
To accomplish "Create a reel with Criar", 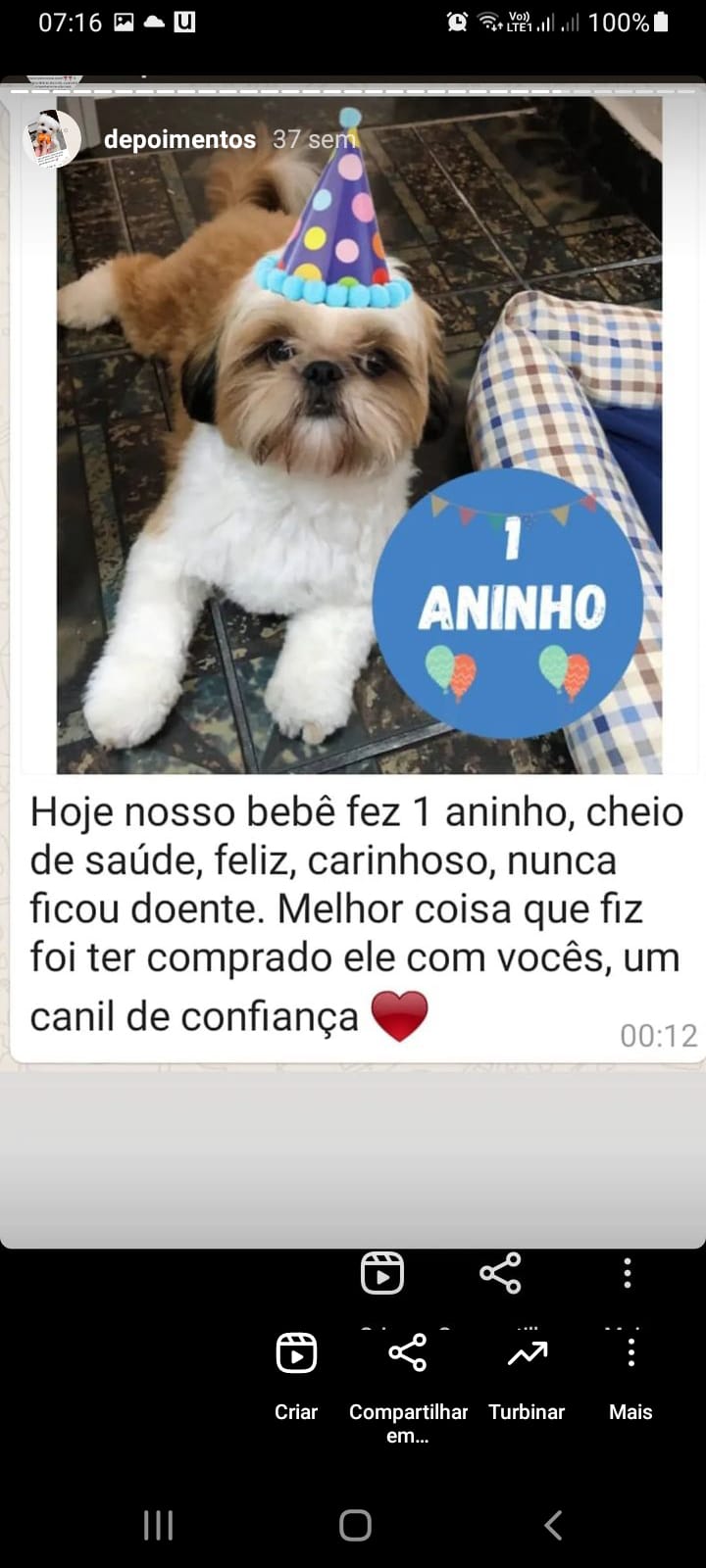I will (x=296, y=1372).
